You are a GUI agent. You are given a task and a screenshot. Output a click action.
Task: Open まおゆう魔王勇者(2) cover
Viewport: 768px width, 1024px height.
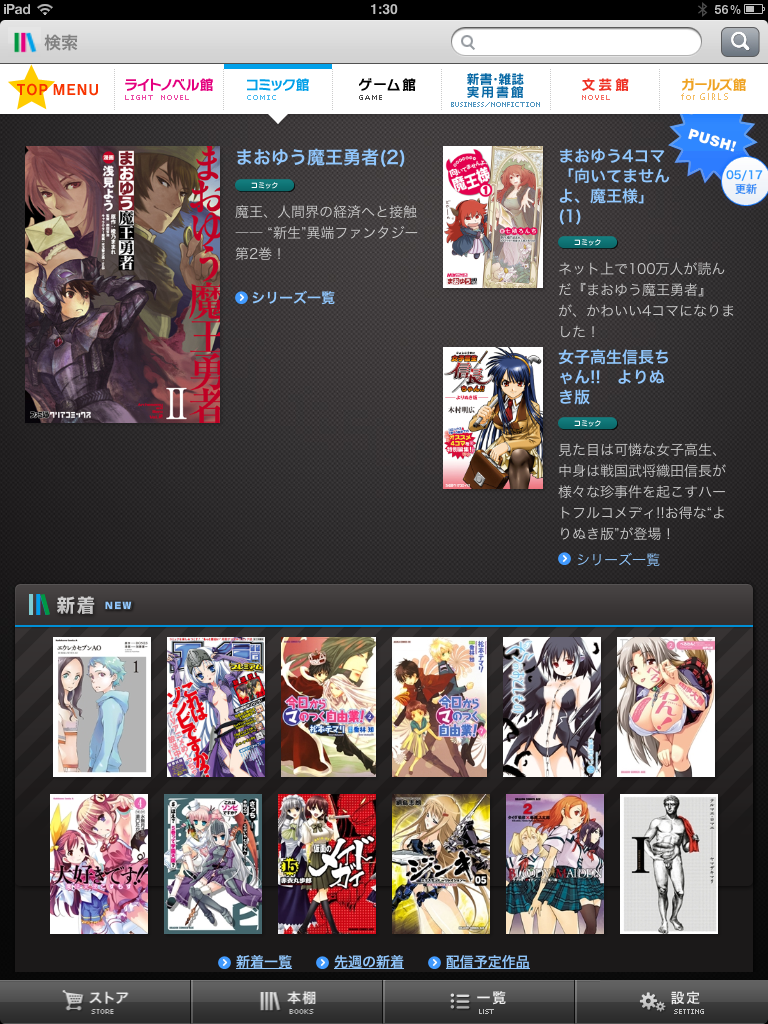pyautogui.click(x=123, y=284)
